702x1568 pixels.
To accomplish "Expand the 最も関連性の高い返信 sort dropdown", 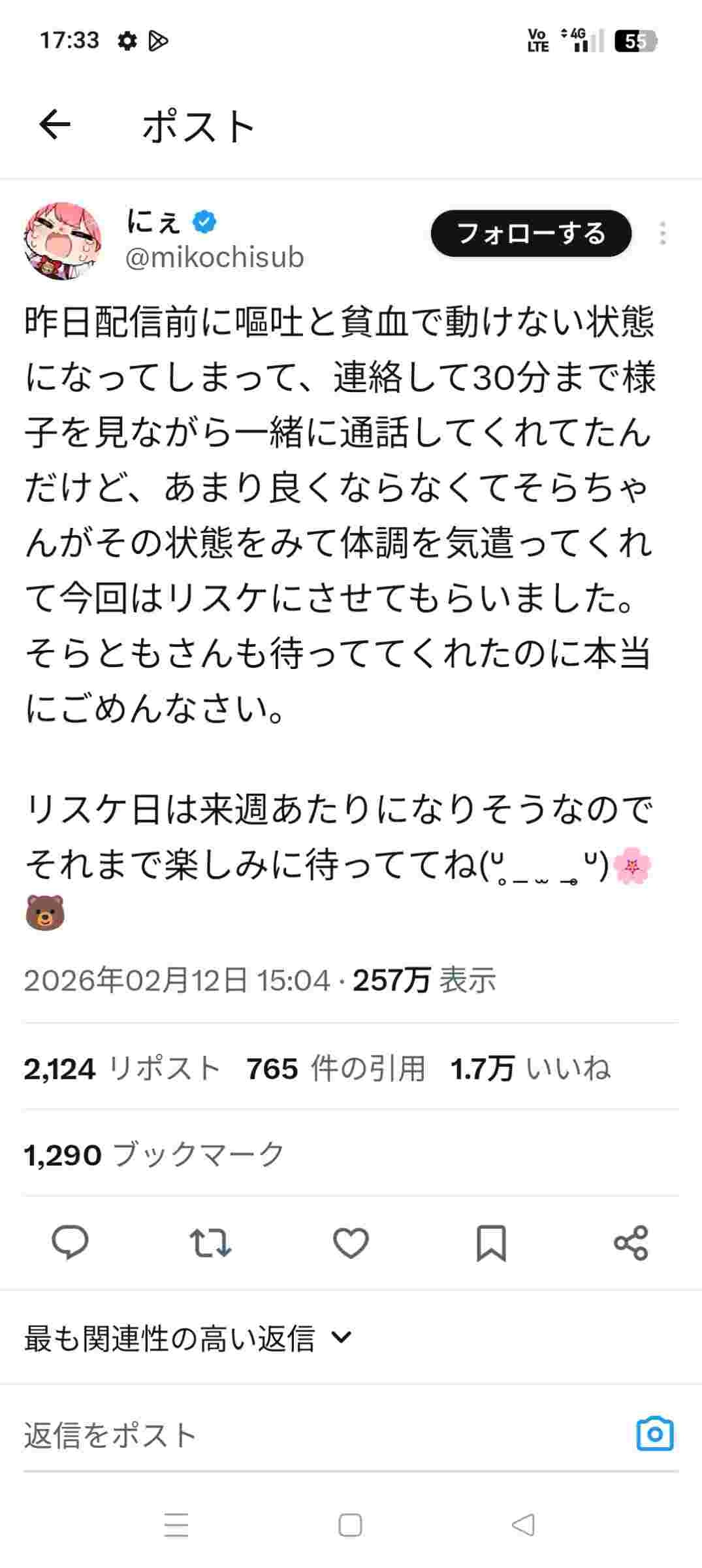I will 188,1338.
